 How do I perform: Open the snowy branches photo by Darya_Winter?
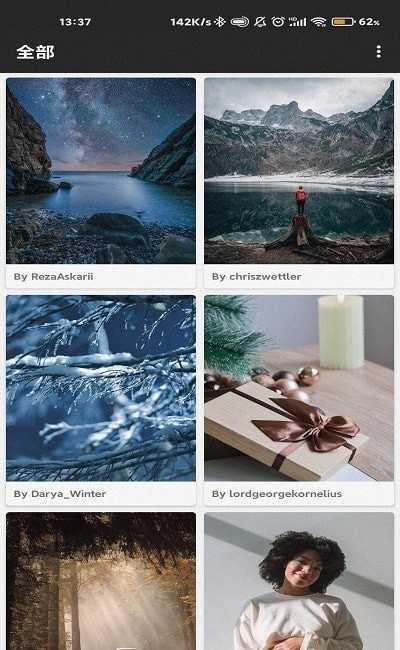[x=101, y=388]
